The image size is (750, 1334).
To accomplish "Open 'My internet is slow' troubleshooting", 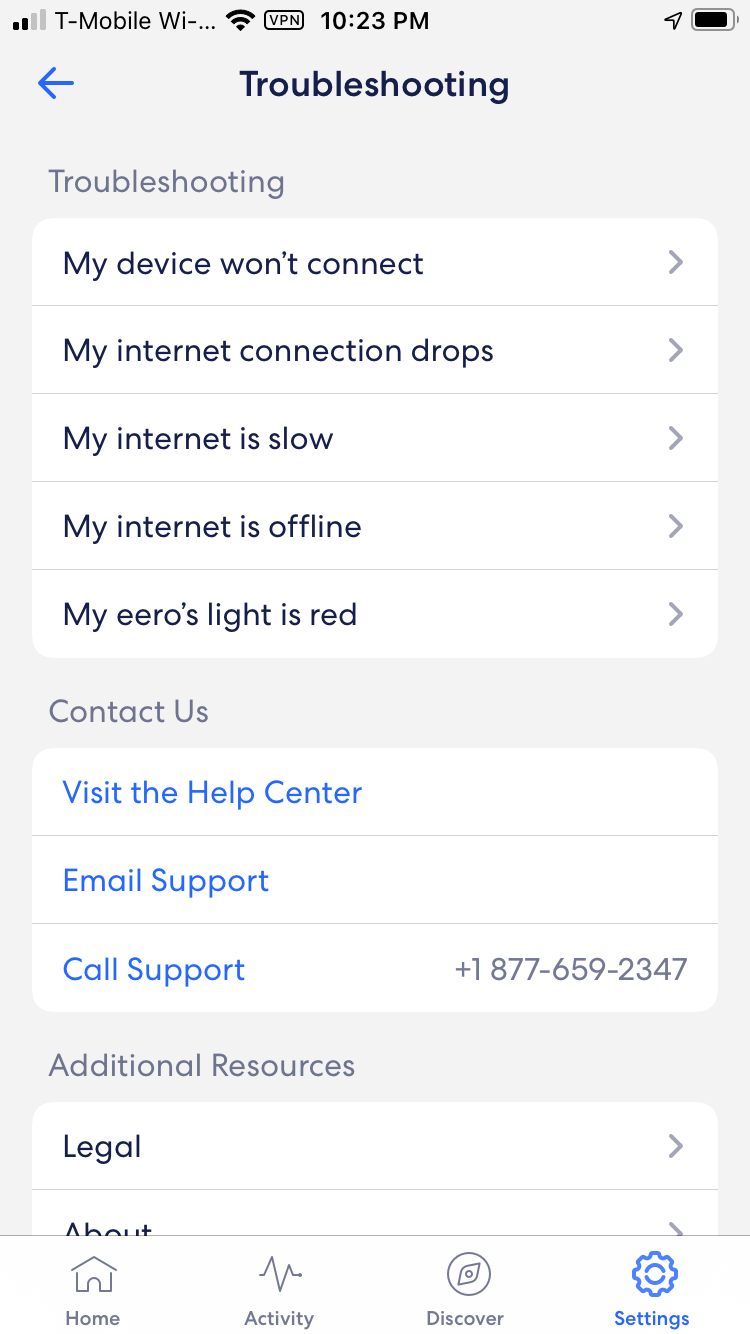I will pyautogui.click(x=374, y=439).
